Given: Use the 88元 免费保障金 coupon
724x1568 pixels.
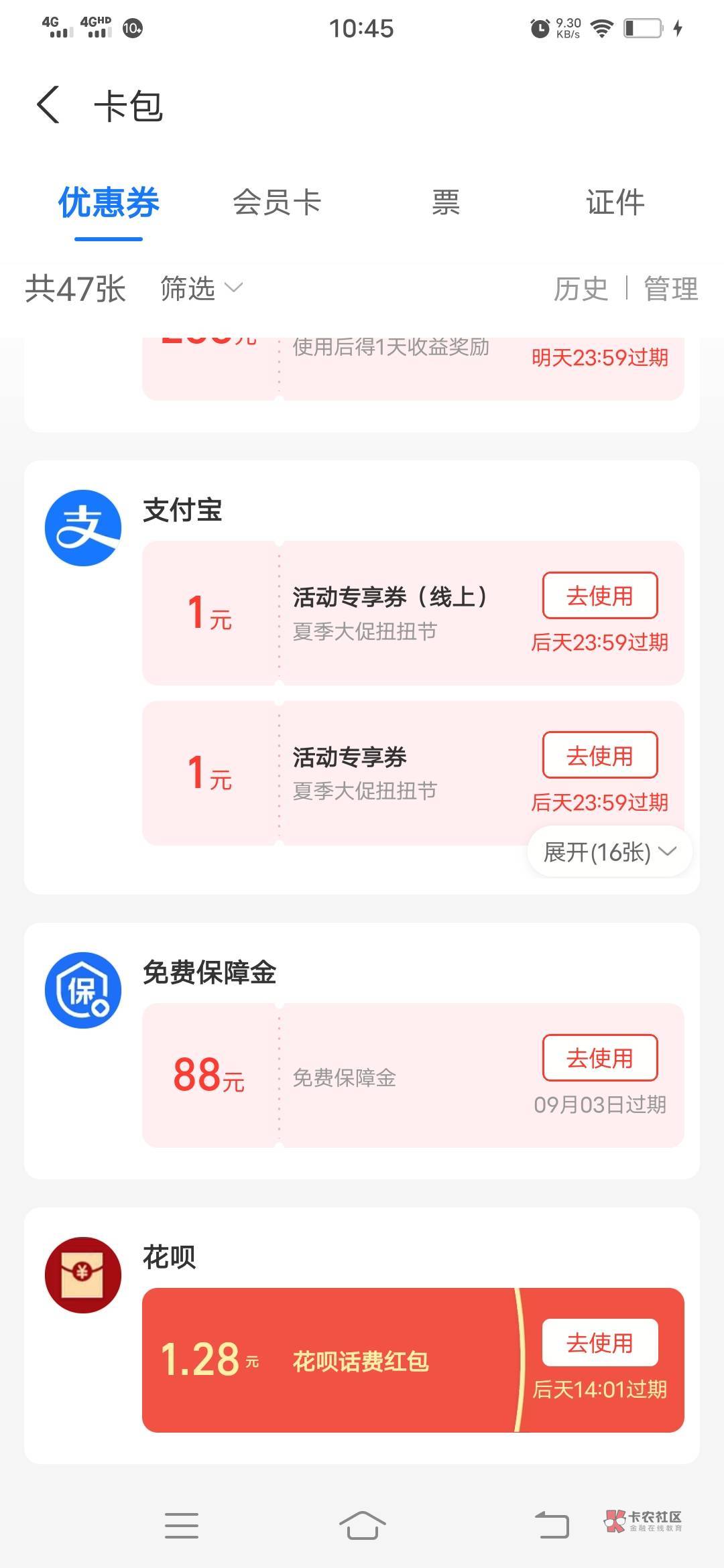Looking at the screenshot, I should (x=600, y=1057).
